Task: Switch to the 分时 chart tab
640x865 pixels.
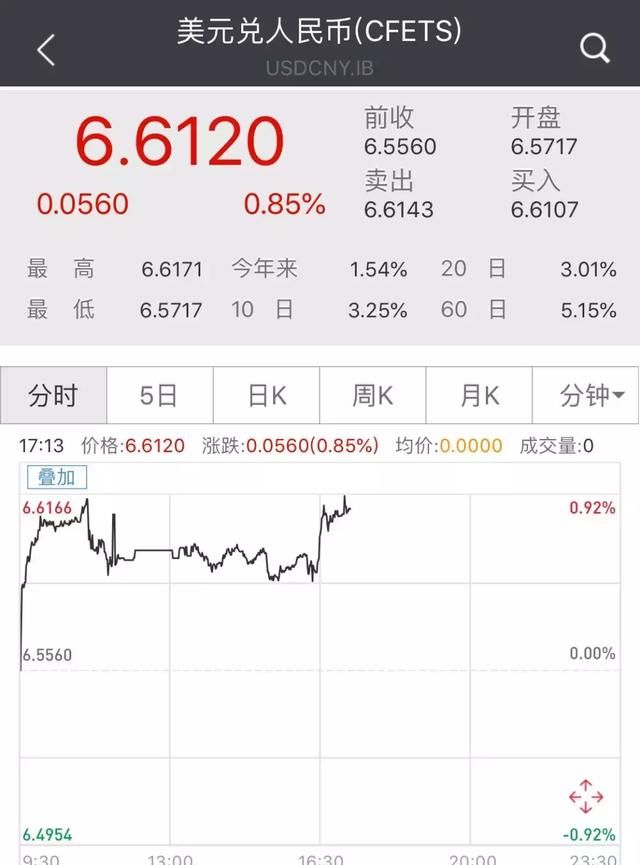Action: coord(53,396)
